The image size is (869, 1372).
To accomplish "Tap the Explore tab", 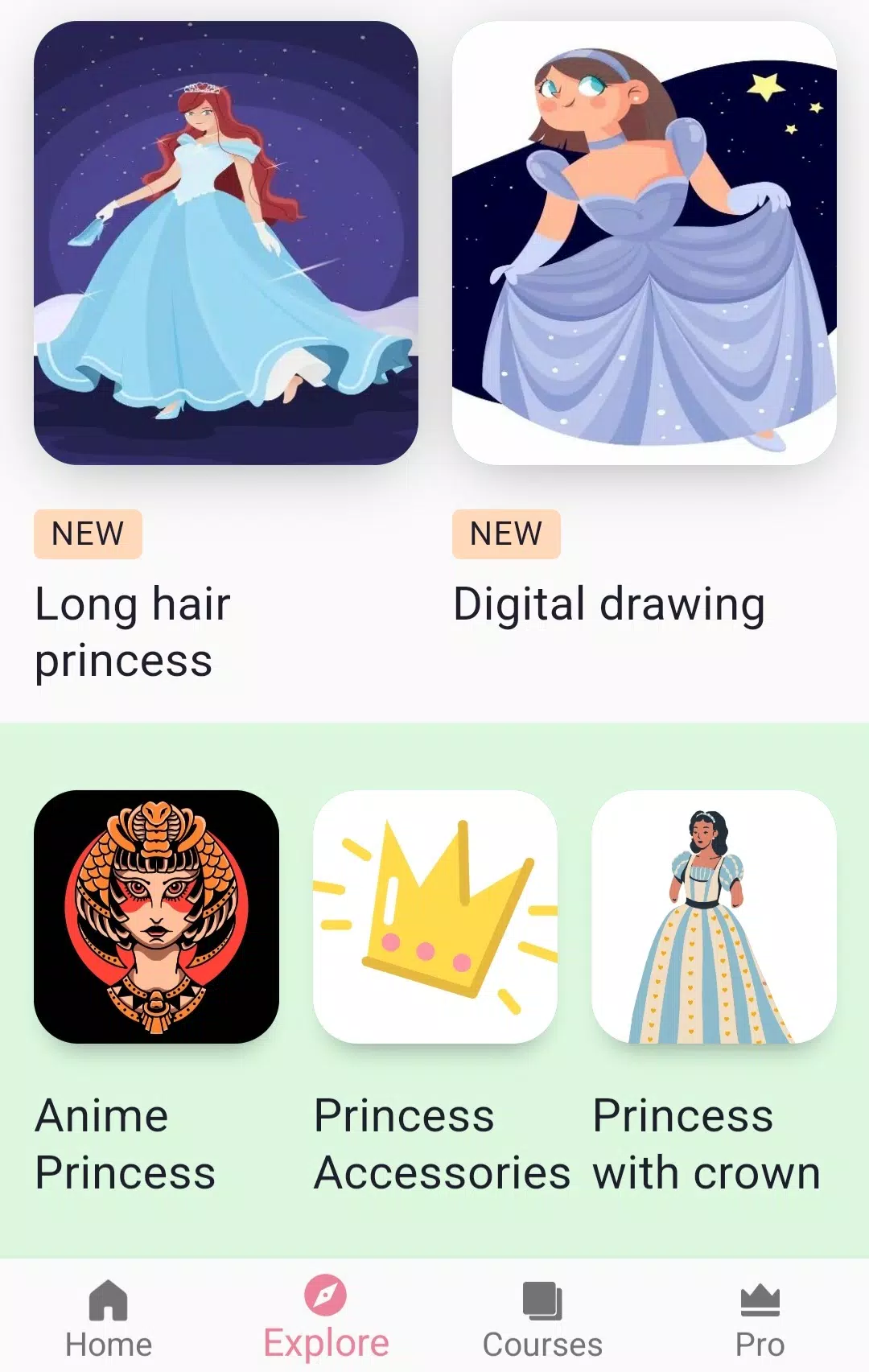I will (x=326, y=1320).
